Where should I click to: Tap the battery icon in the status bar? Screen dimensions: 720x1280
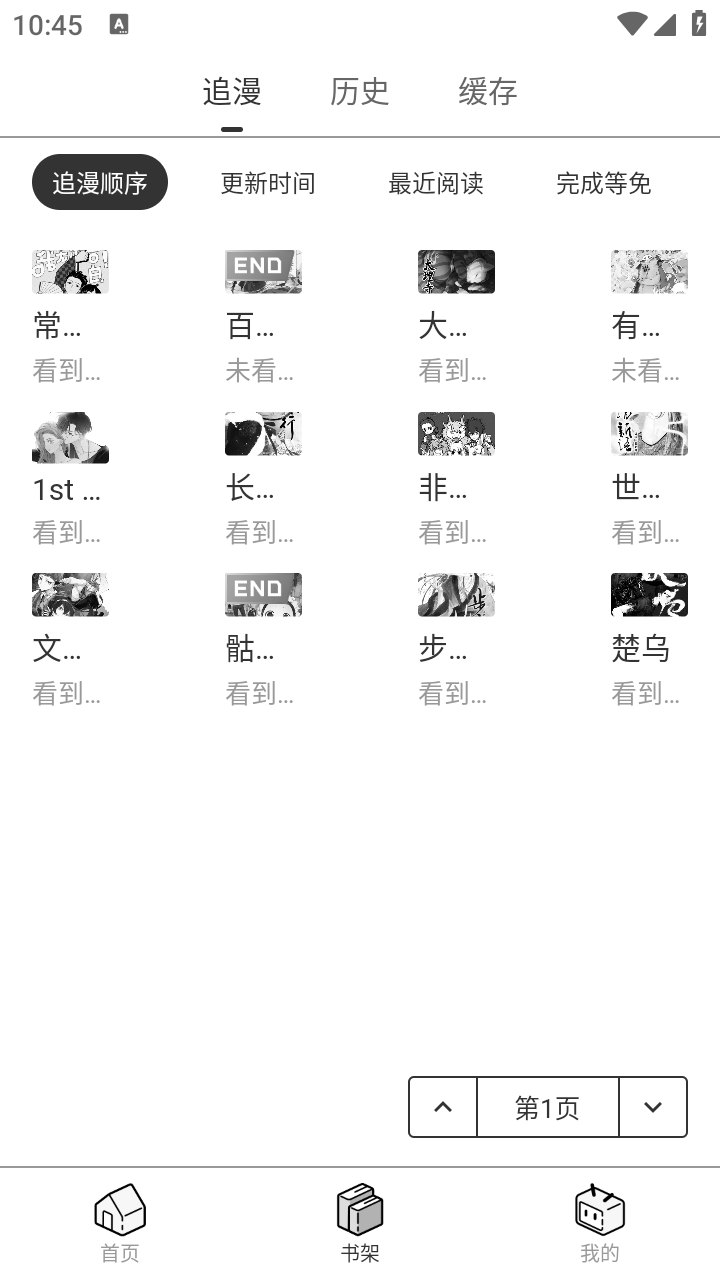click(697, 24)
